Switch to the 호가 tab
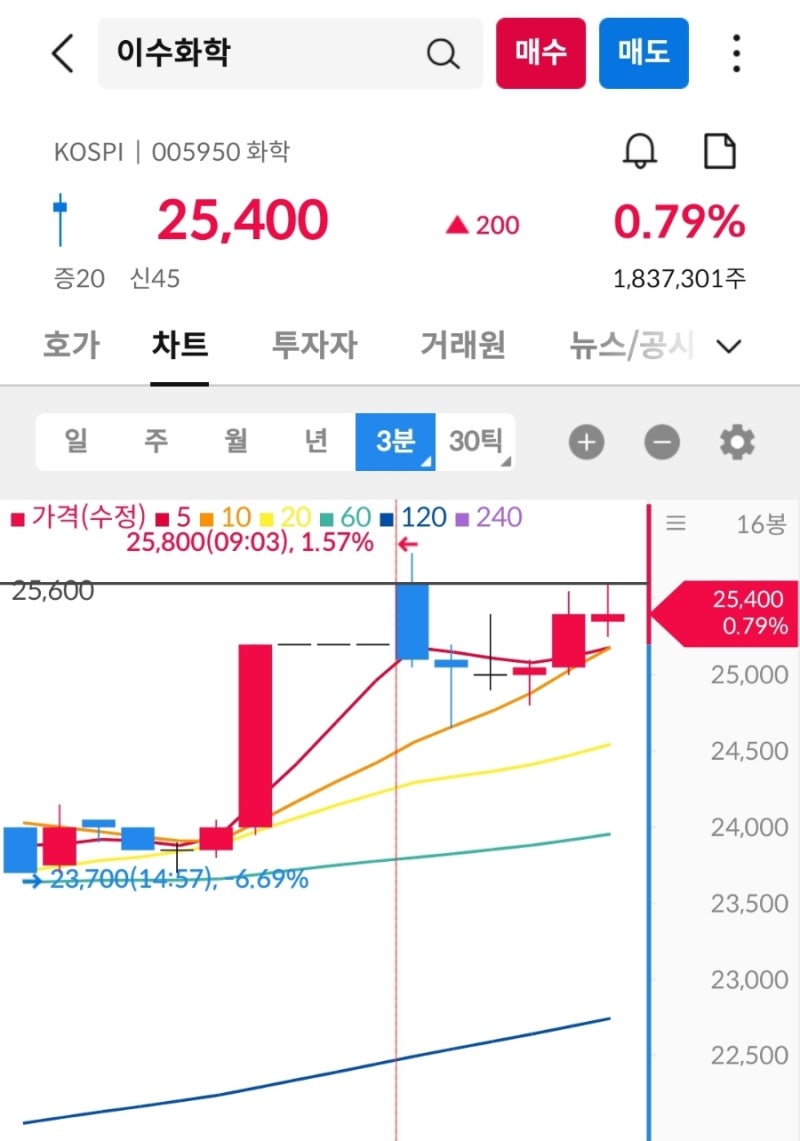This screenshot has height=1141, width=800. (71, 345)
